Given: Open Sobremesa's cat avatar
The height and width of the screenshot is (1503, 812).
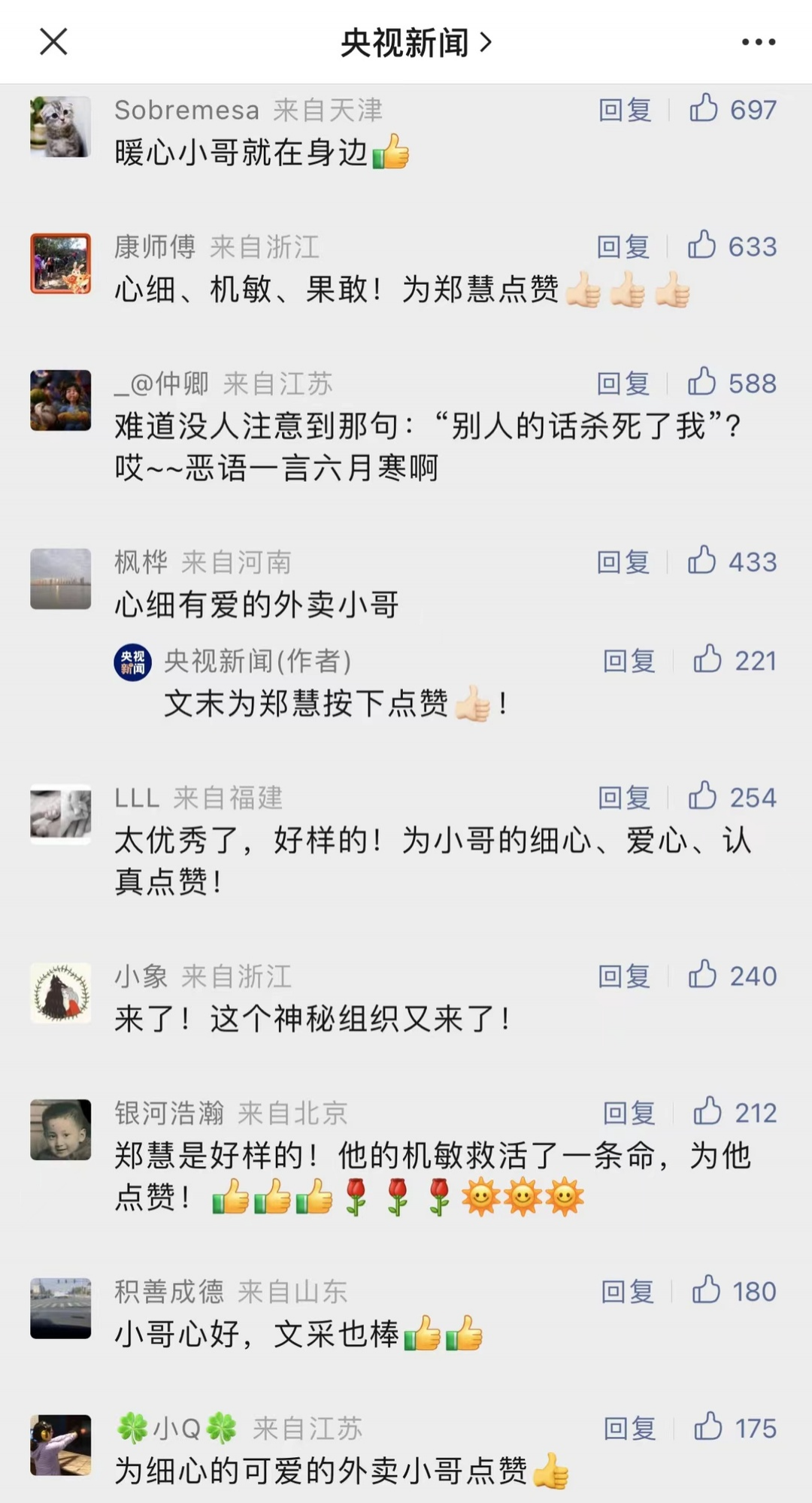Looking at the screenshot, I should pyautogui.click(x=61, y=126).
